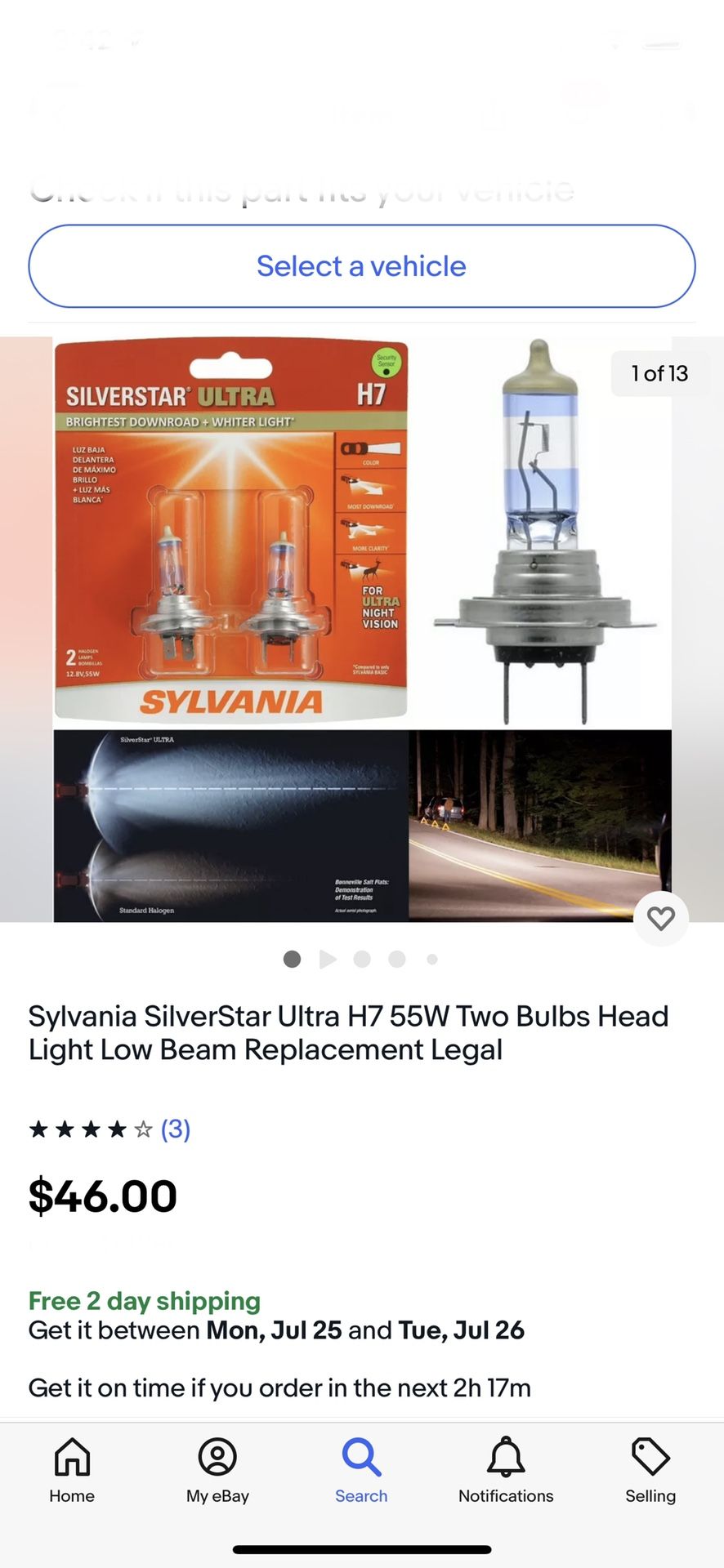The image size is (724, 1568).
Task: Switch to the Selling tab
Action: tap(650, 1472)
